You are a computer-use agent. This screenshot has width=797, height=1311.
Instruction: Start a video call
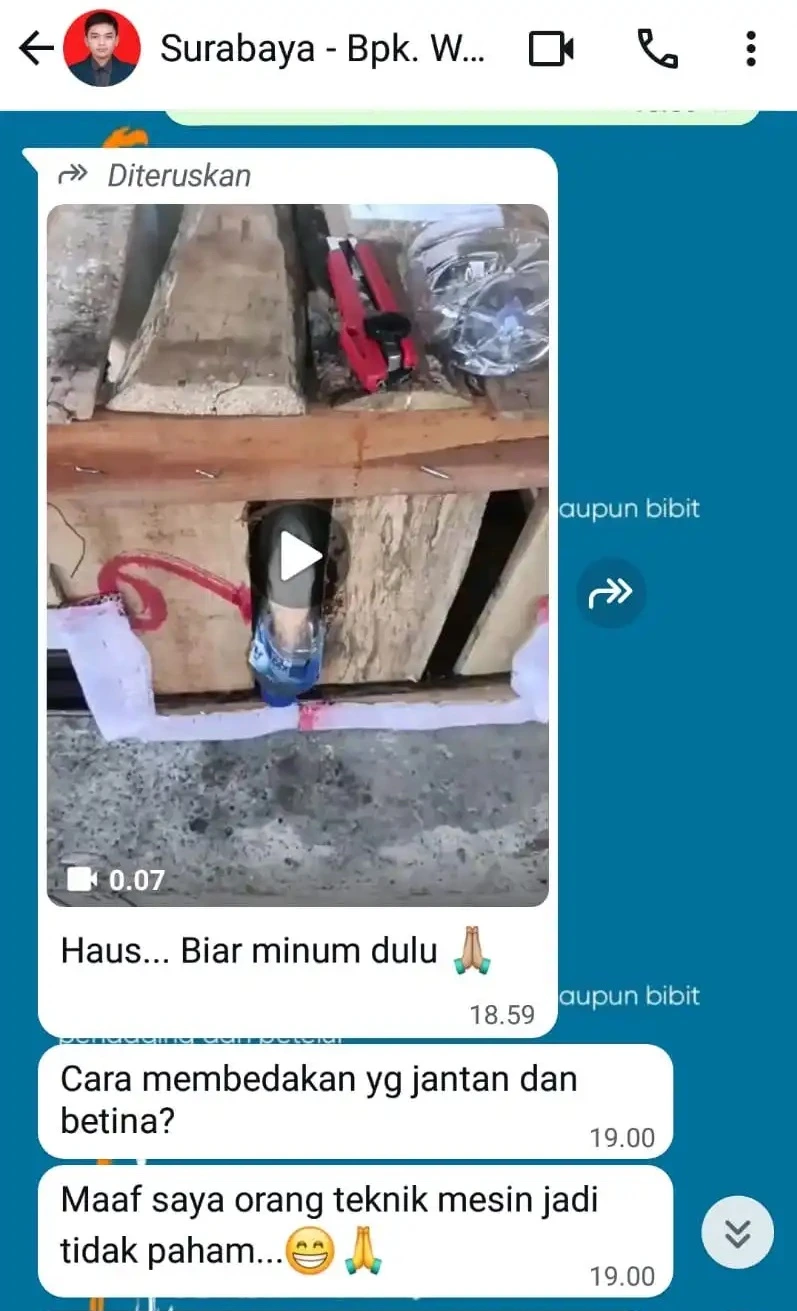coord(551,49)
